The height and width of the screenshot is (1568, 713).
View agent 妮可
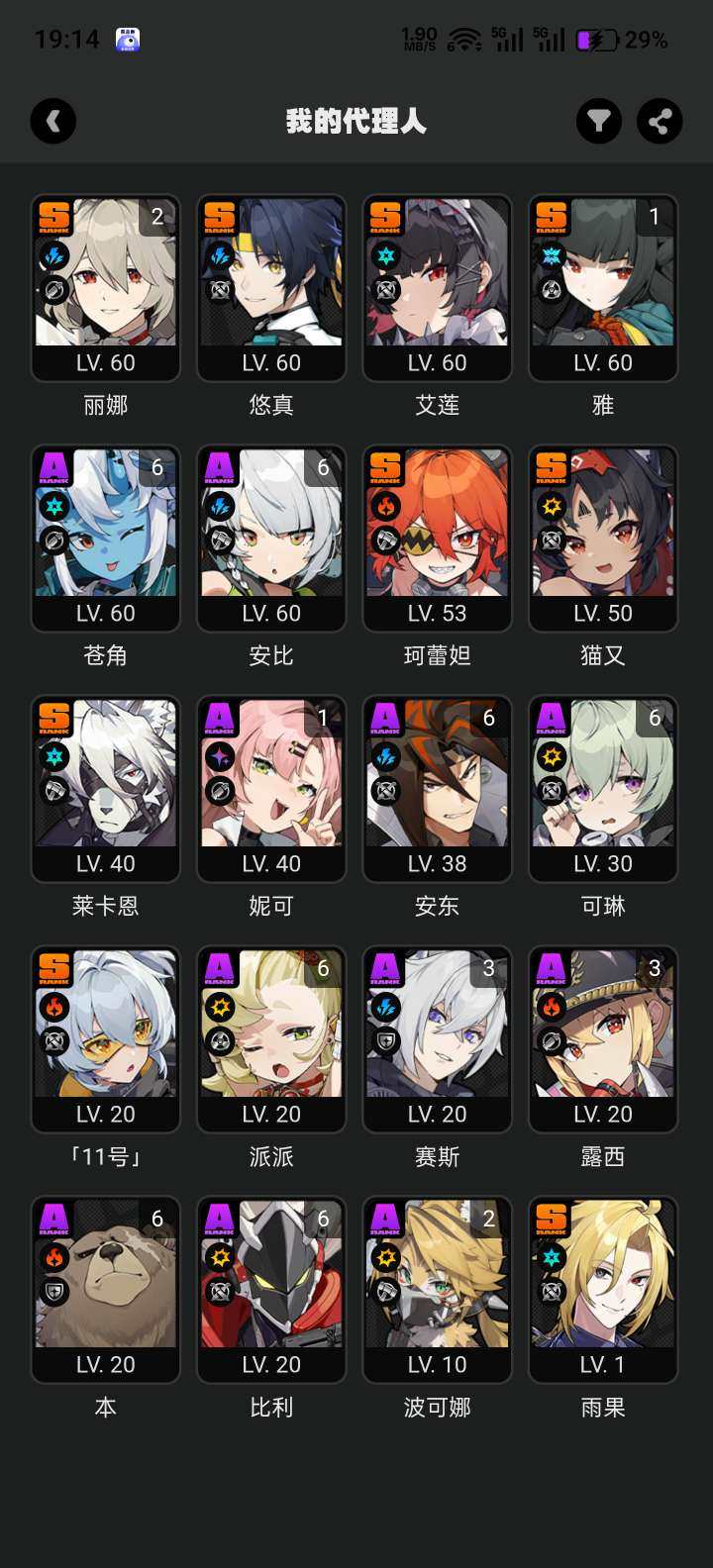coord(271,788)
